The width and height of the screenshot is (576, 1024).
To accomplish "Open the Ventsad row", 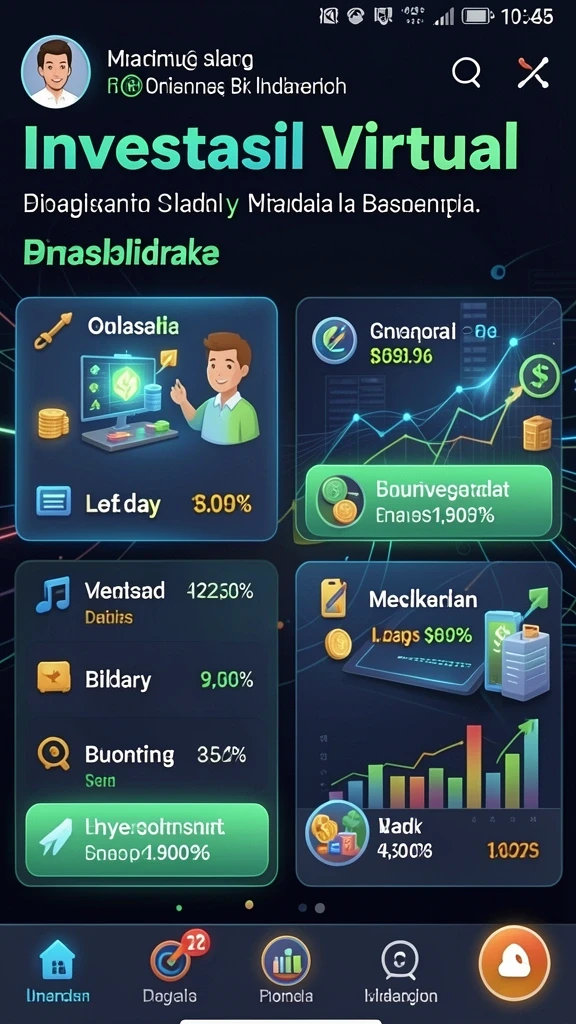I will coord(146,602).
